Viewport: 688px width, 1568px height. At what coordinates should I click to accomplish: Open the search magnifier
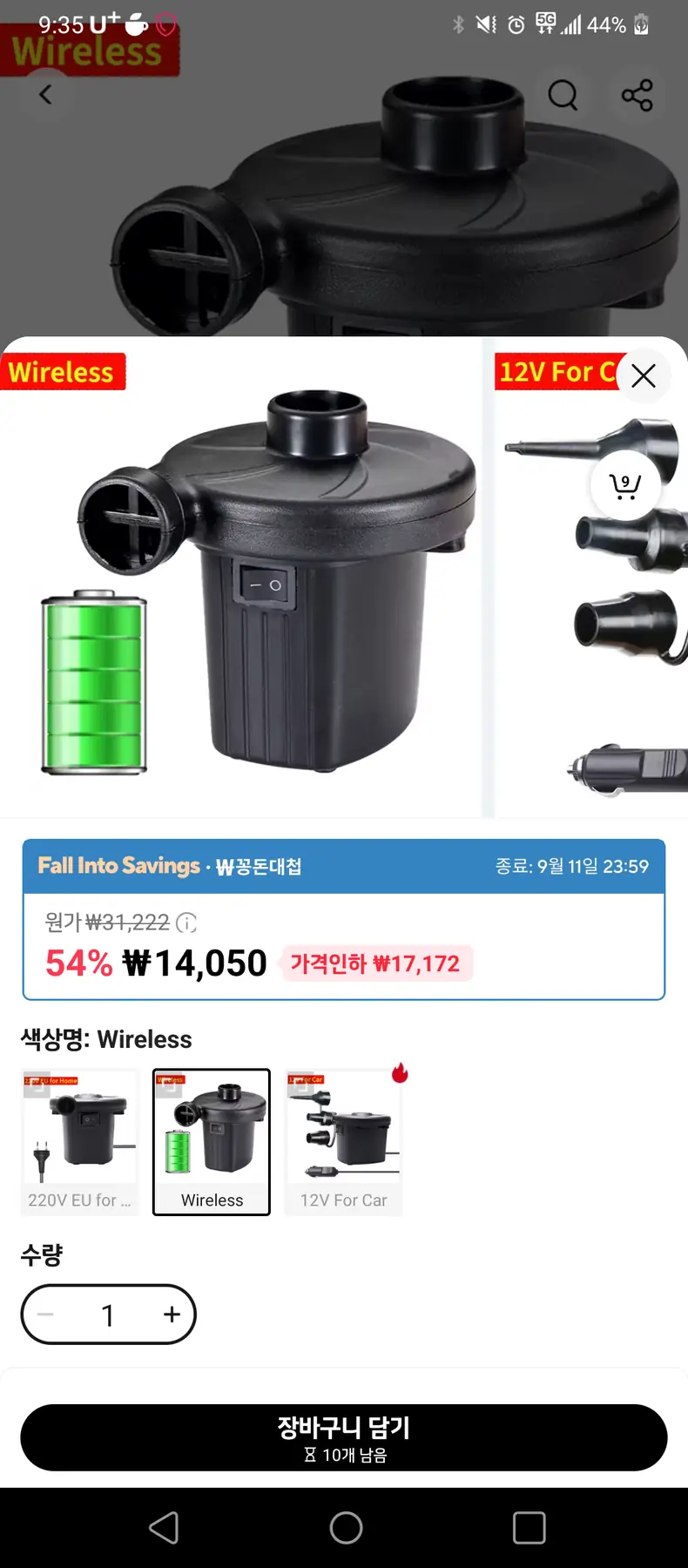[563, 95]
